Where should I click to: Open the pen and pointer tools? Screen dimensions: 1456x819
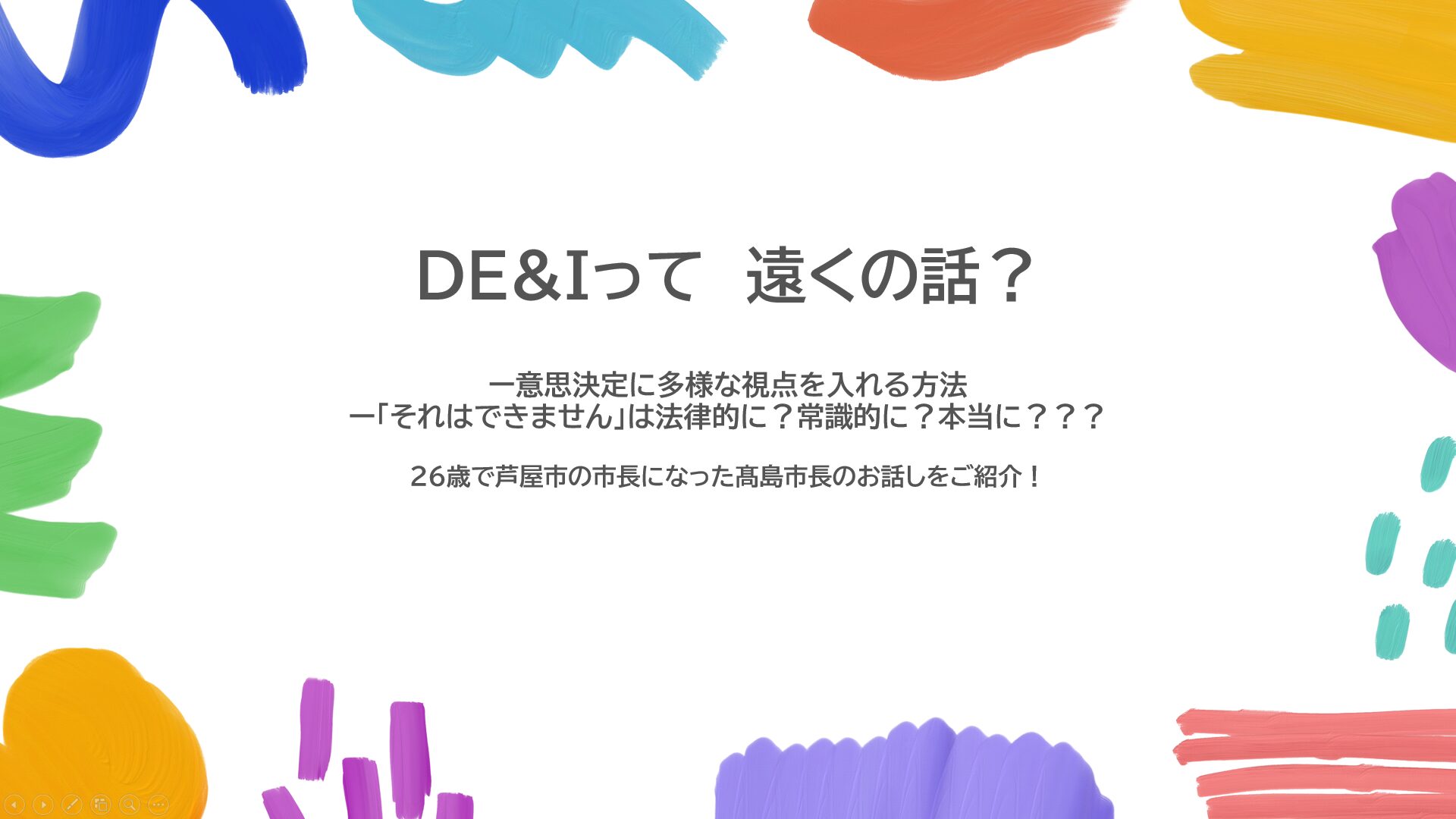[x=72, y=805]
